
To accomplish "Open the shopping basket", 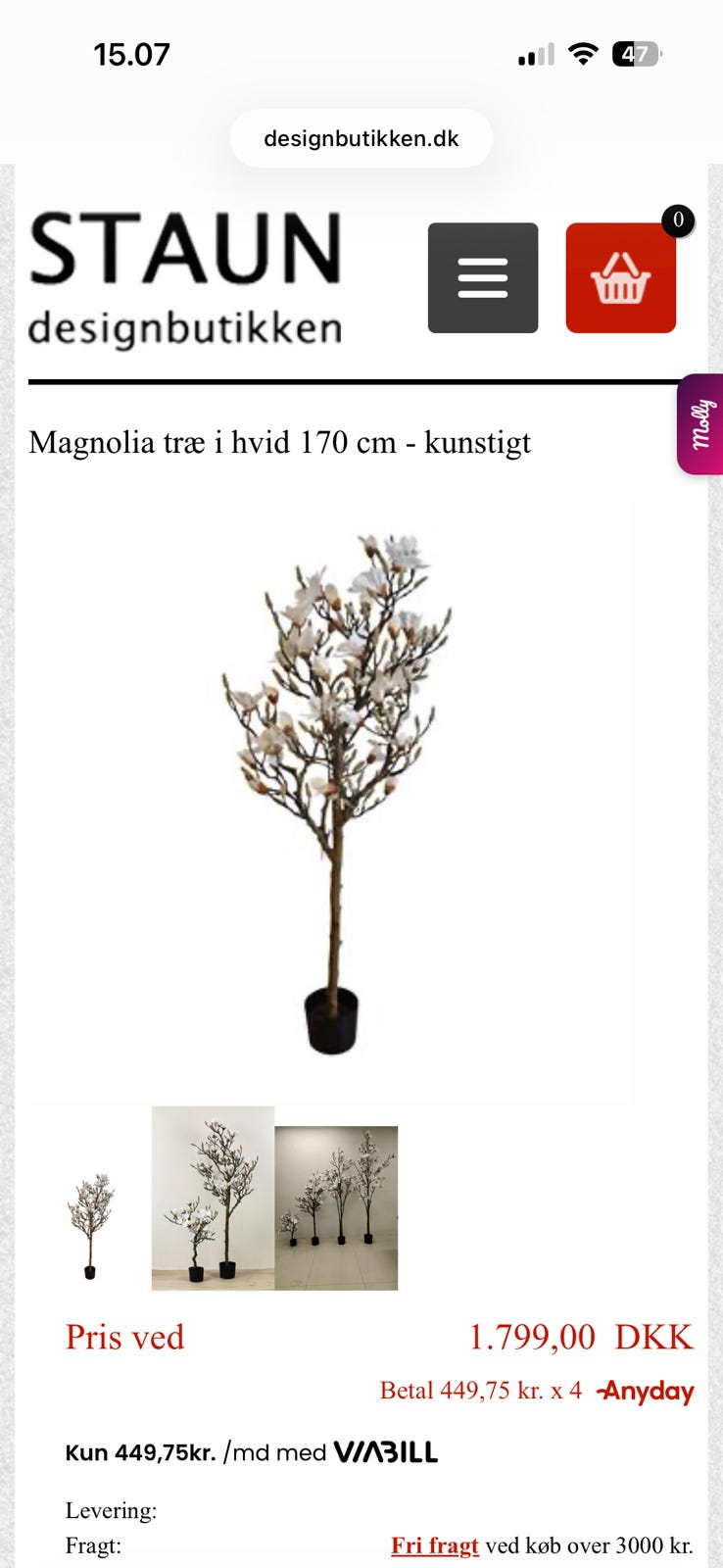I will click(x=620, y=277).
